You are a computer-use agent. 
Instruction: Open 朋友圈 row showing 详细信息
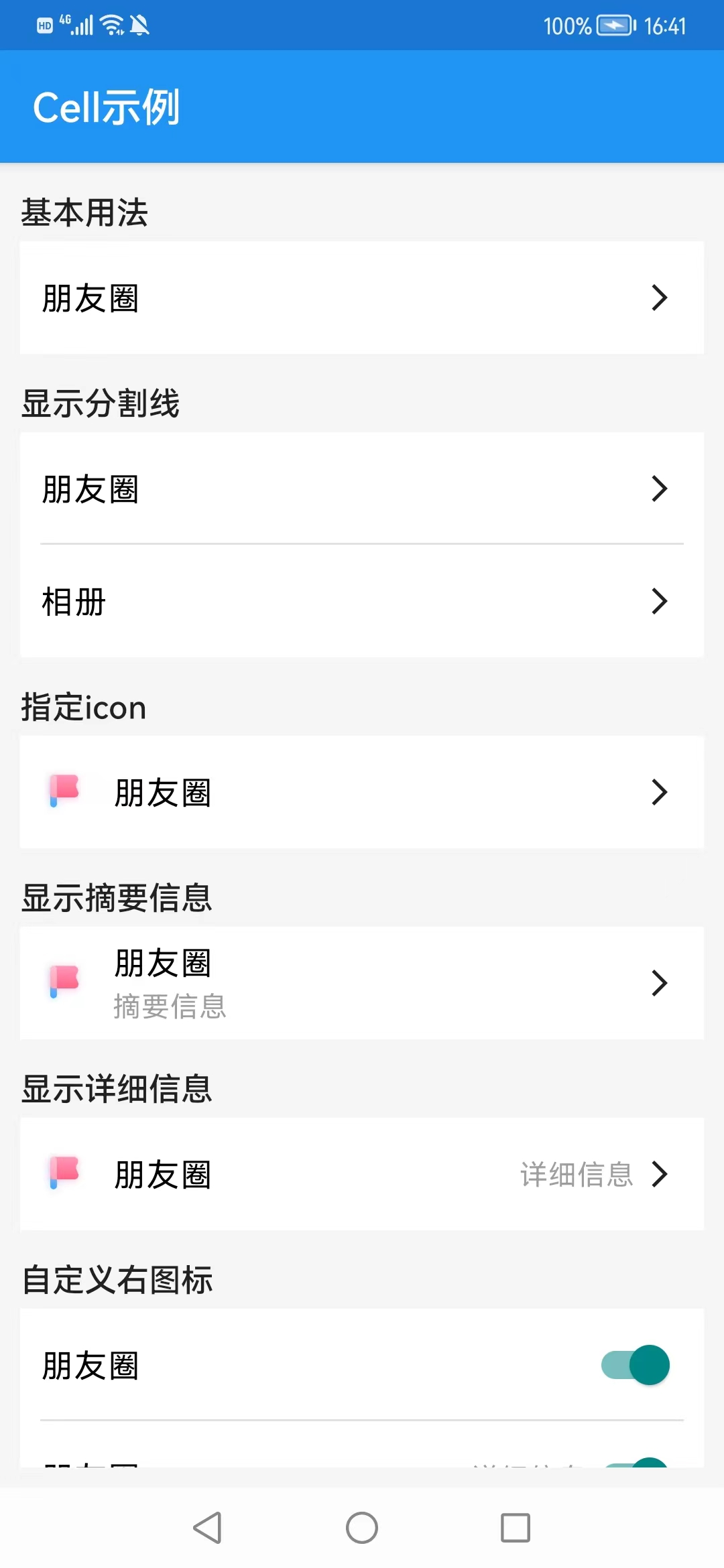tap(362, 1174)
